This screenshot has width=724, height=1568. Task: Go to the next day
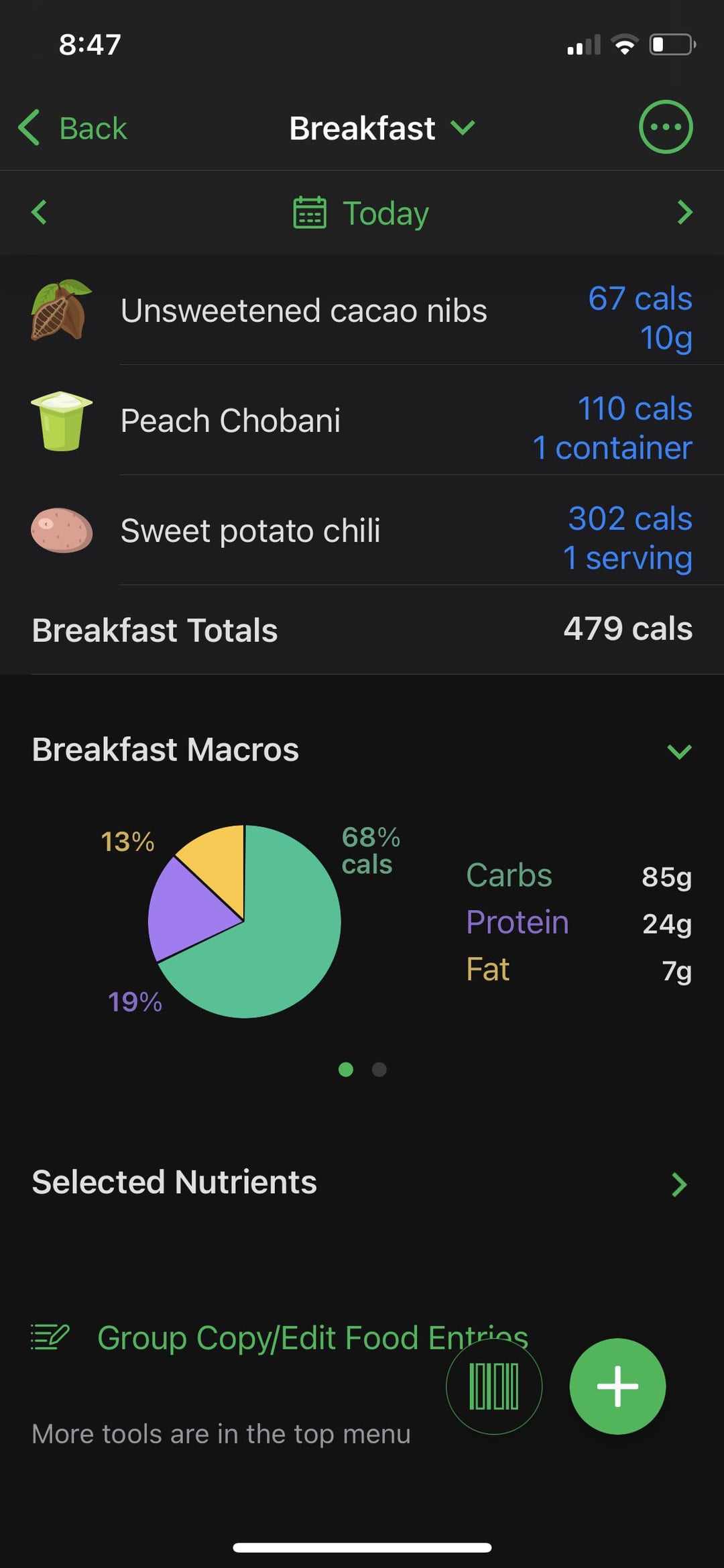click(684, 213)
